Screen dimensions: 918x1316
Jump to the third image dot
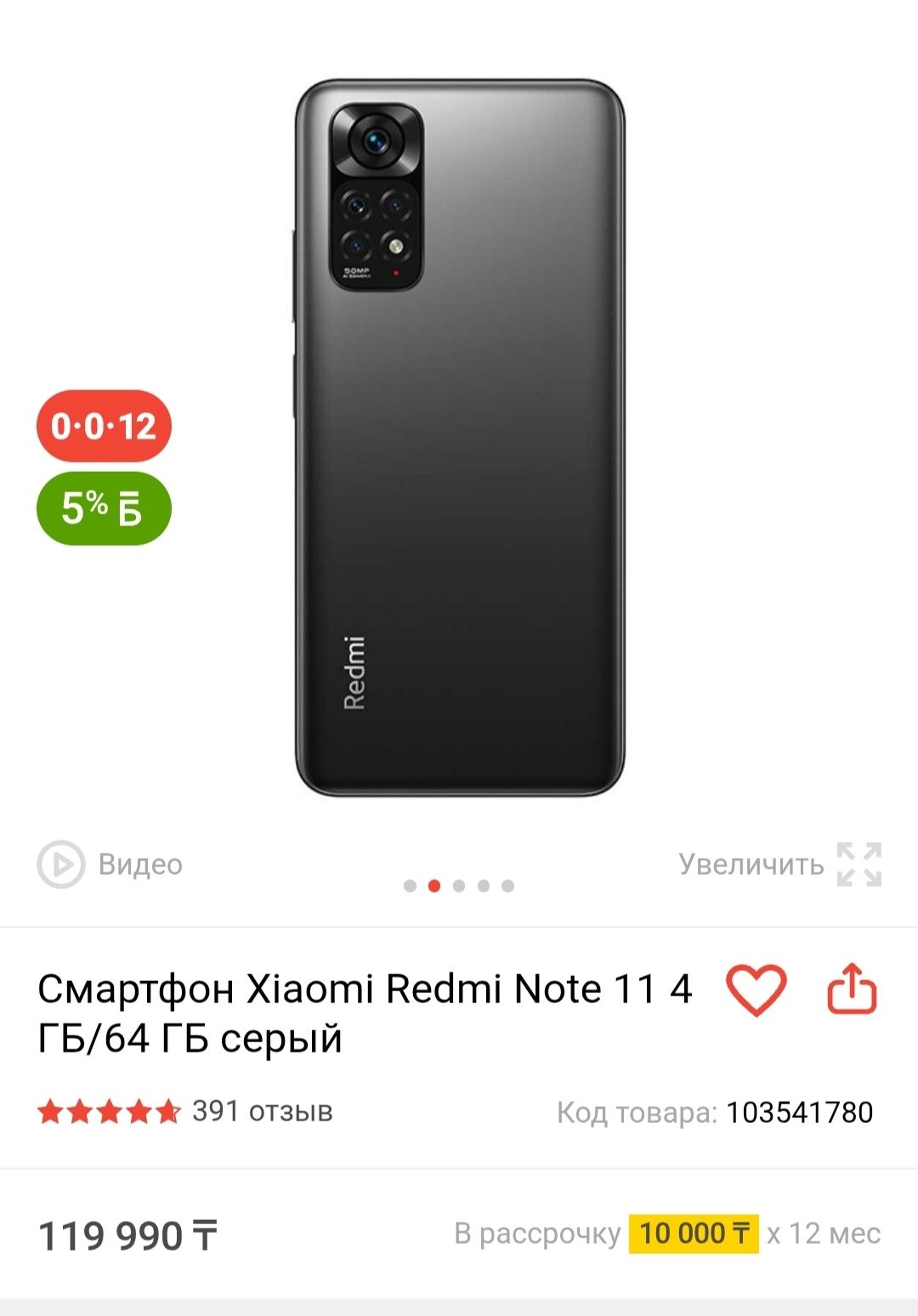(x=459, y=886)
